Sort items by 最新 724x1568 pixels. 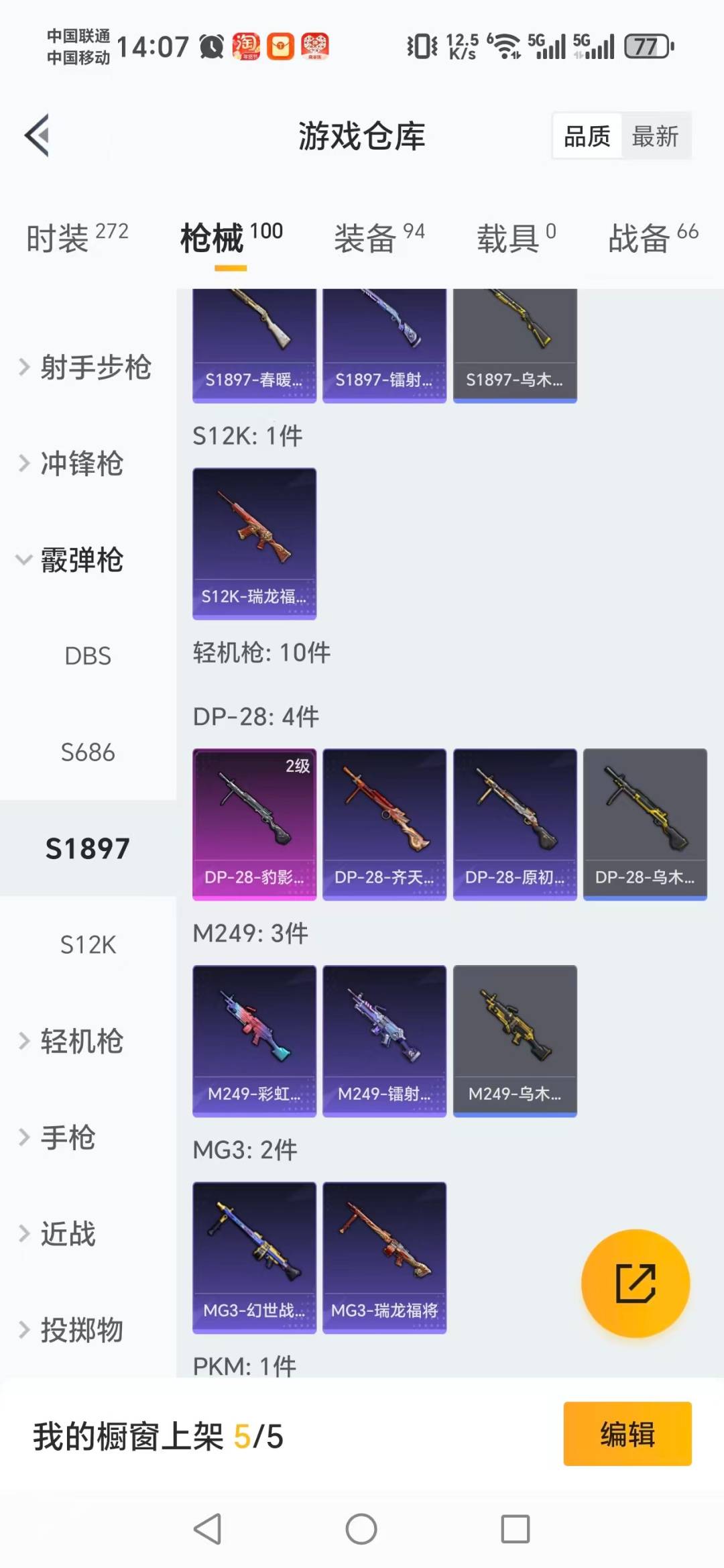point(655,136)
